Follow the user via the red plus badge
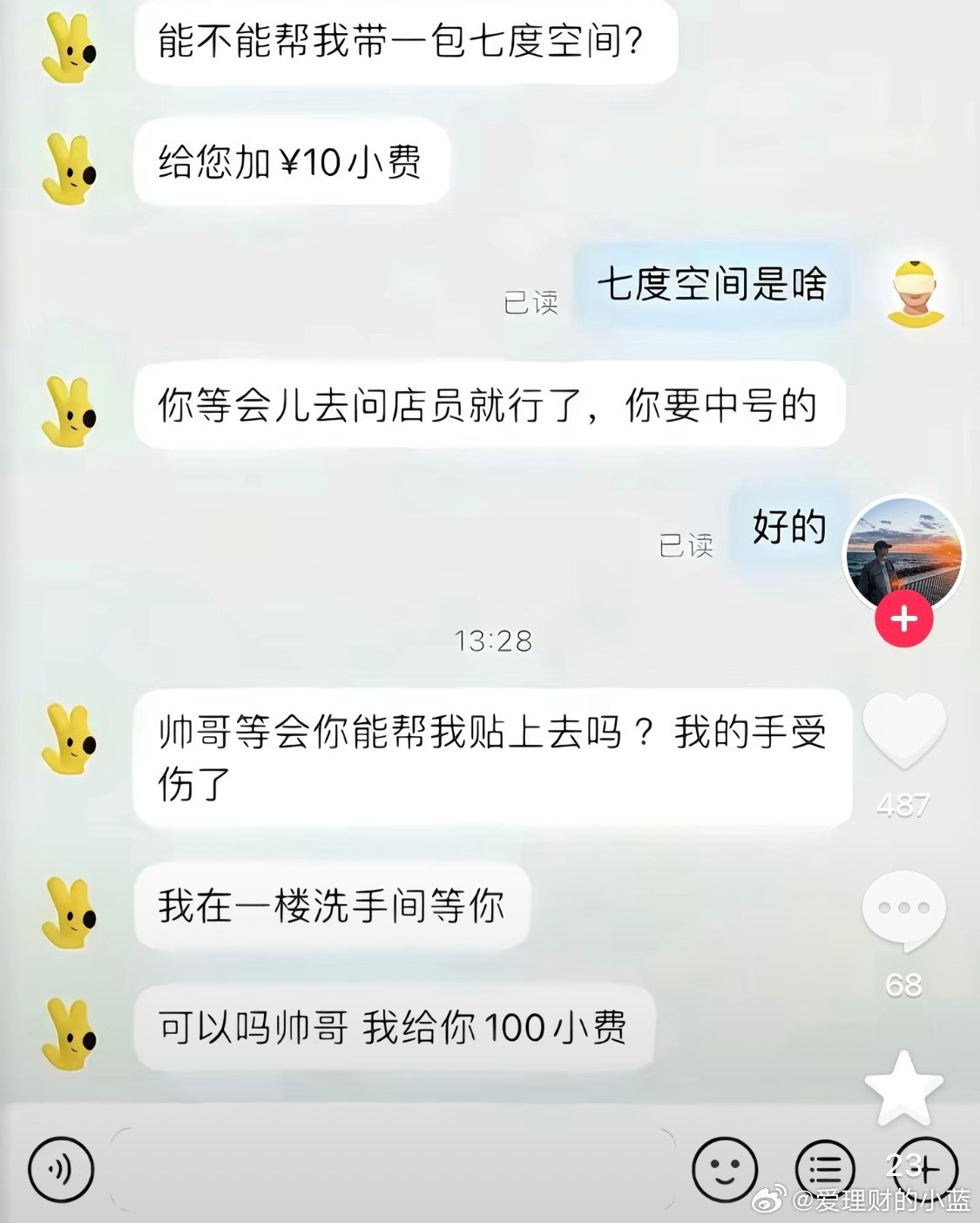Screen dimensions: 980x1223 click(x=903, y=619)
